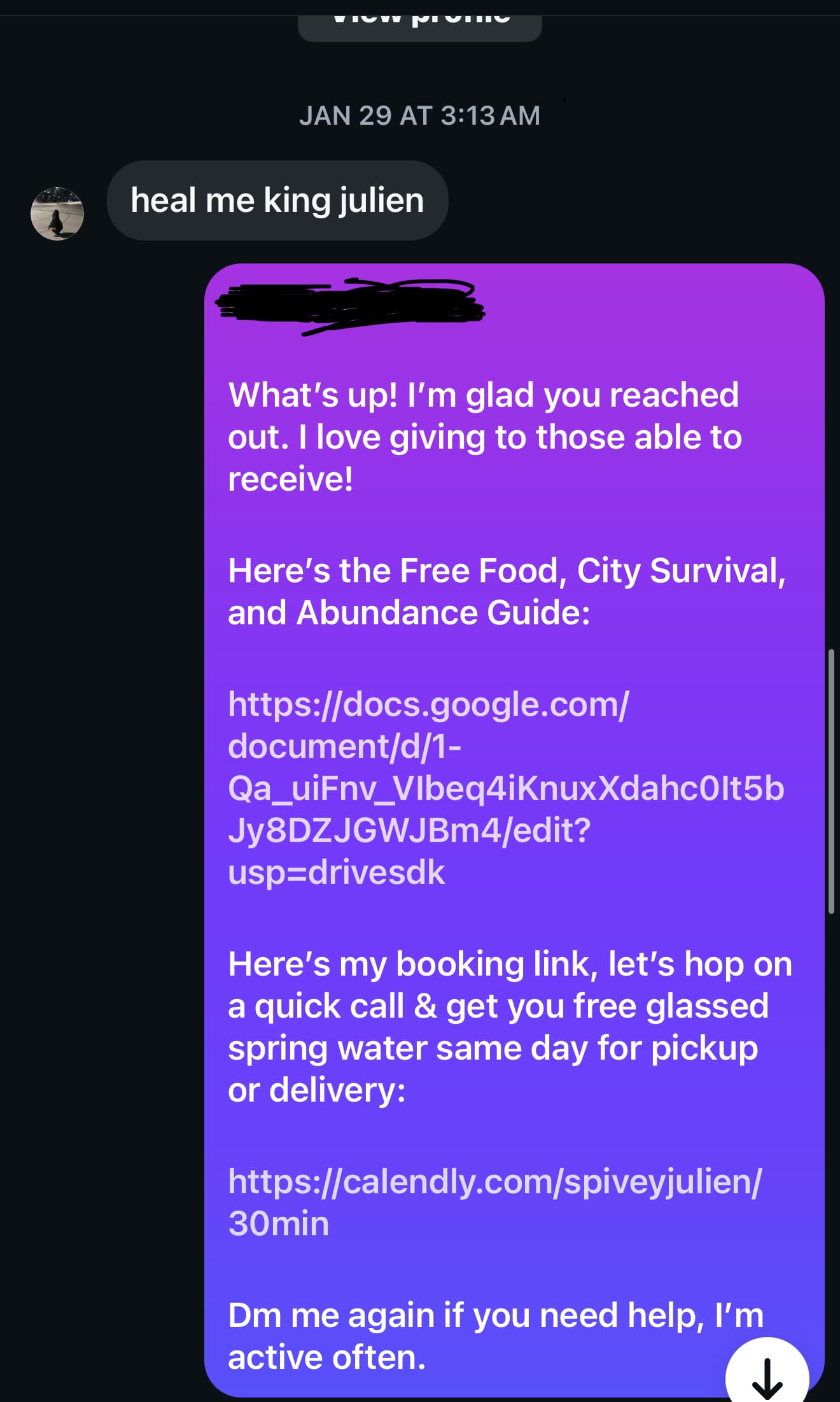
Task: Tap the Jan 29 at 3:13 AM timestamp
Action: [419, 115]
